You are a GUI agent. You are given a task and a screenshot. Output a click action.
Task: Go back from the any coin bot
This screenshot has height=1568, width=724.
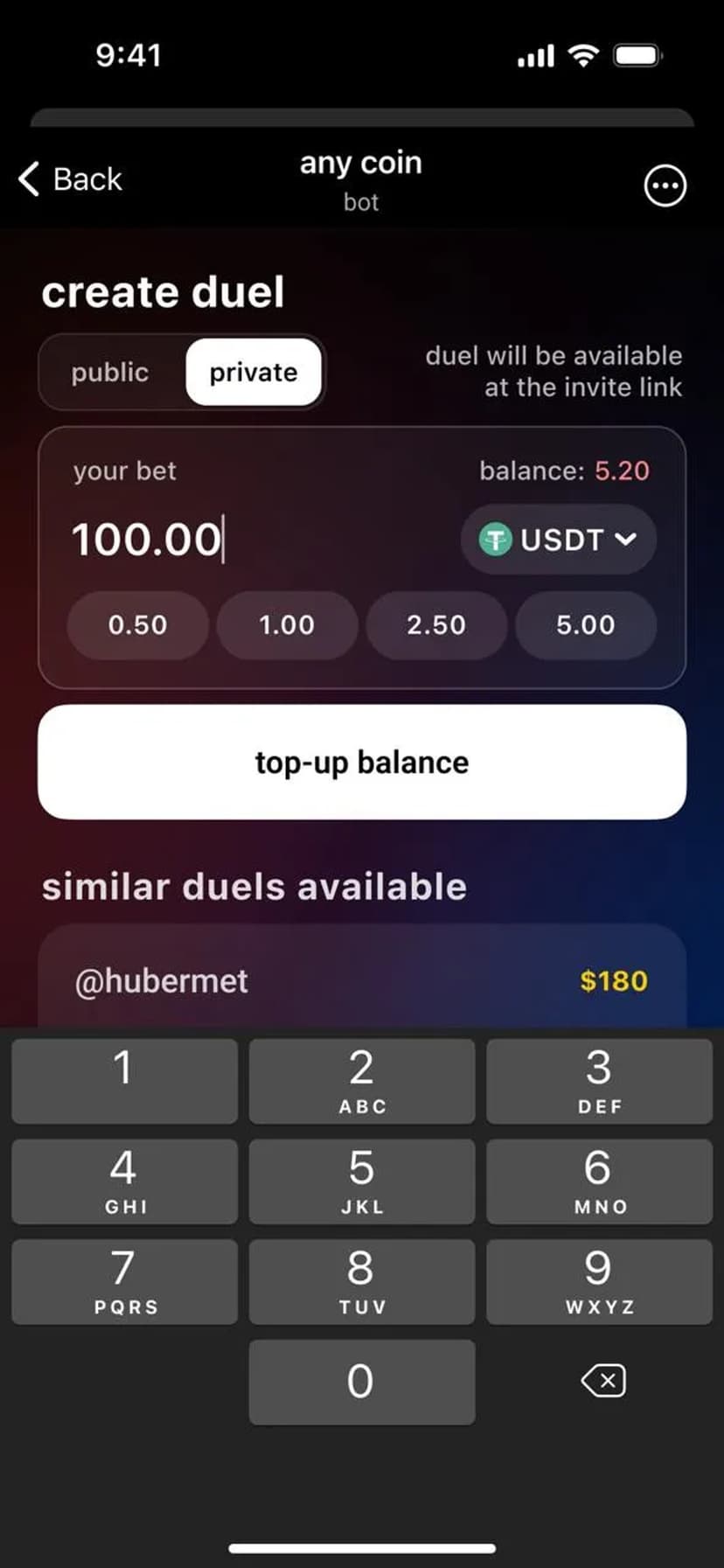click(x=70, y=179)
